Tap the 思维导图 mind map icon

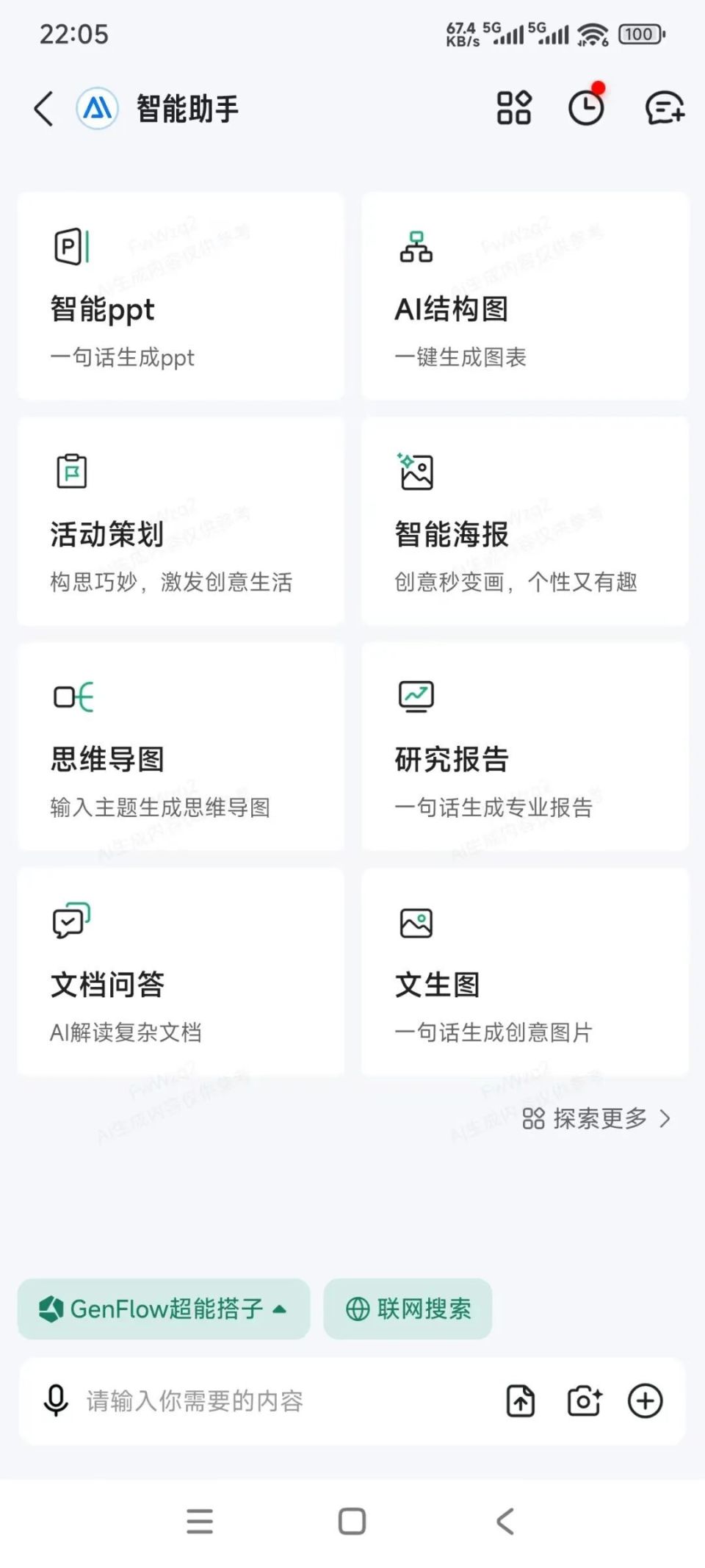(73, 696)
